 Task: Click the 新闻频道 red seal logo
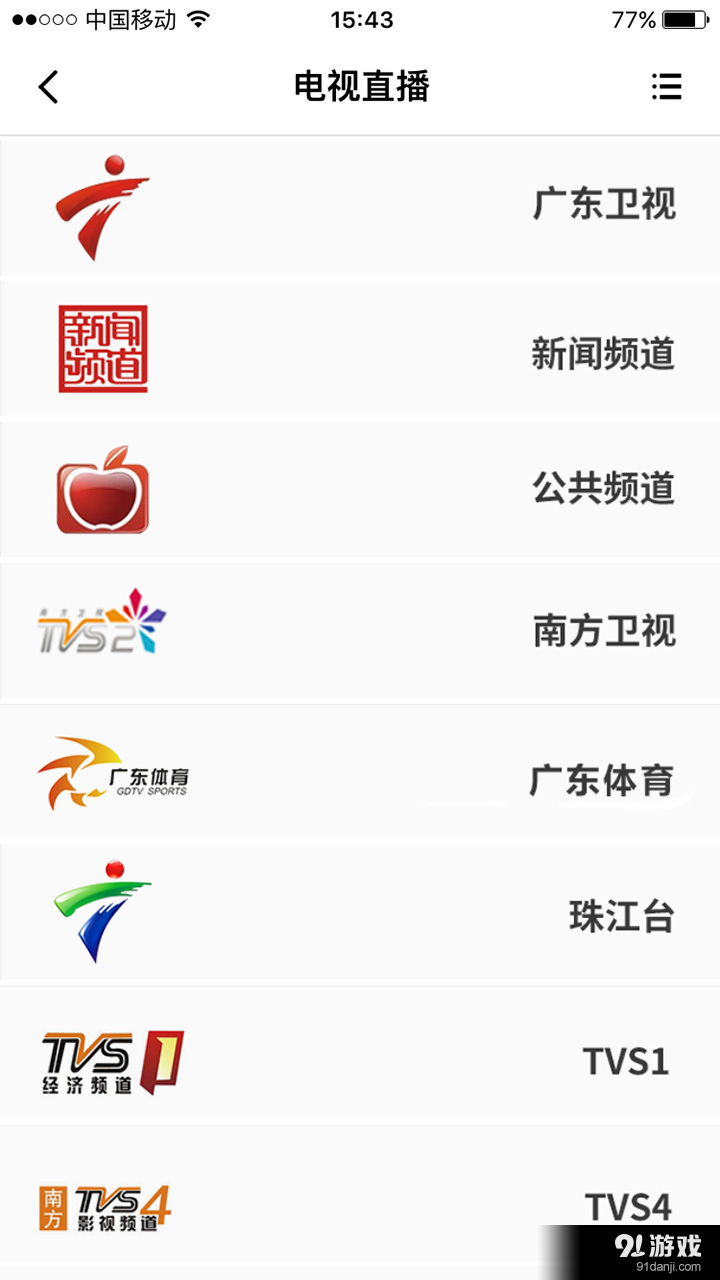tap(104, 348)
